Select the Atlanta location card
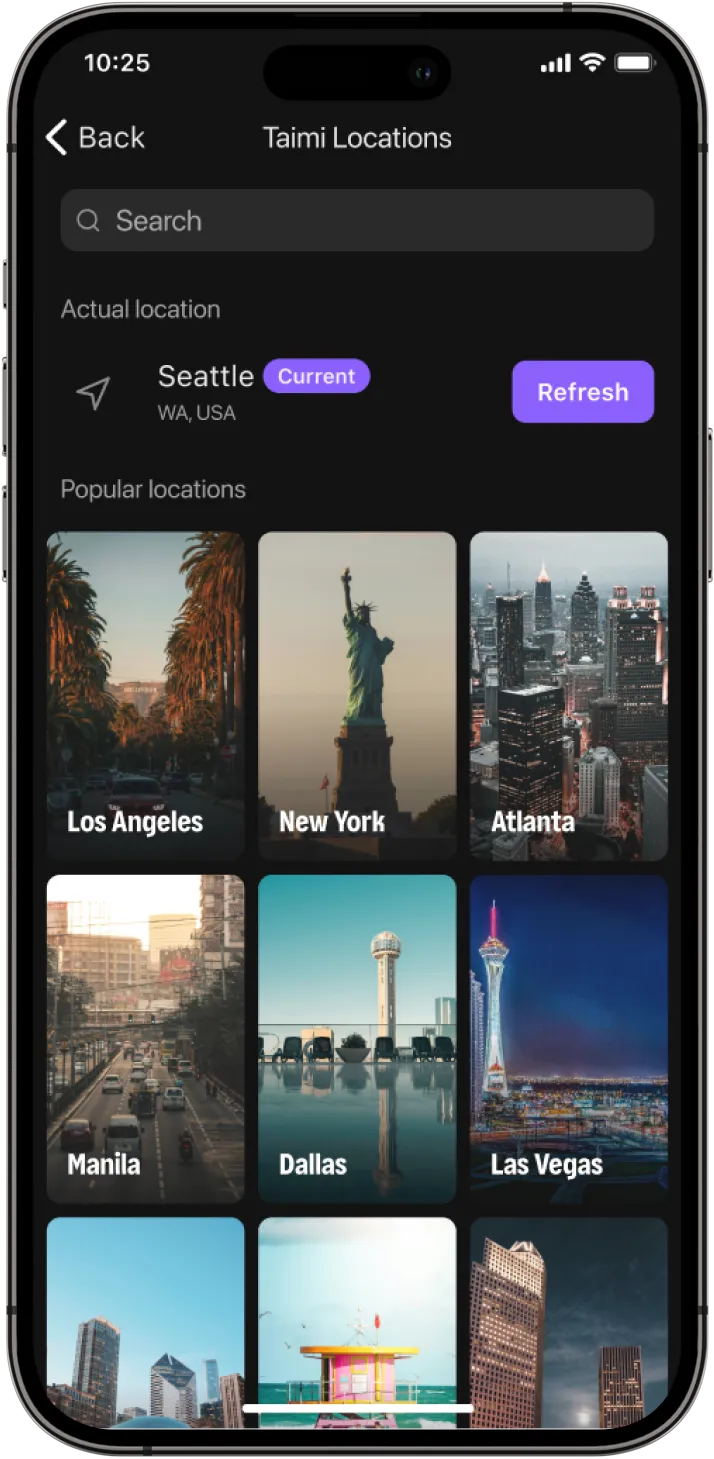Viewport: 714px width, 1459px height. [x=569, y=695]
